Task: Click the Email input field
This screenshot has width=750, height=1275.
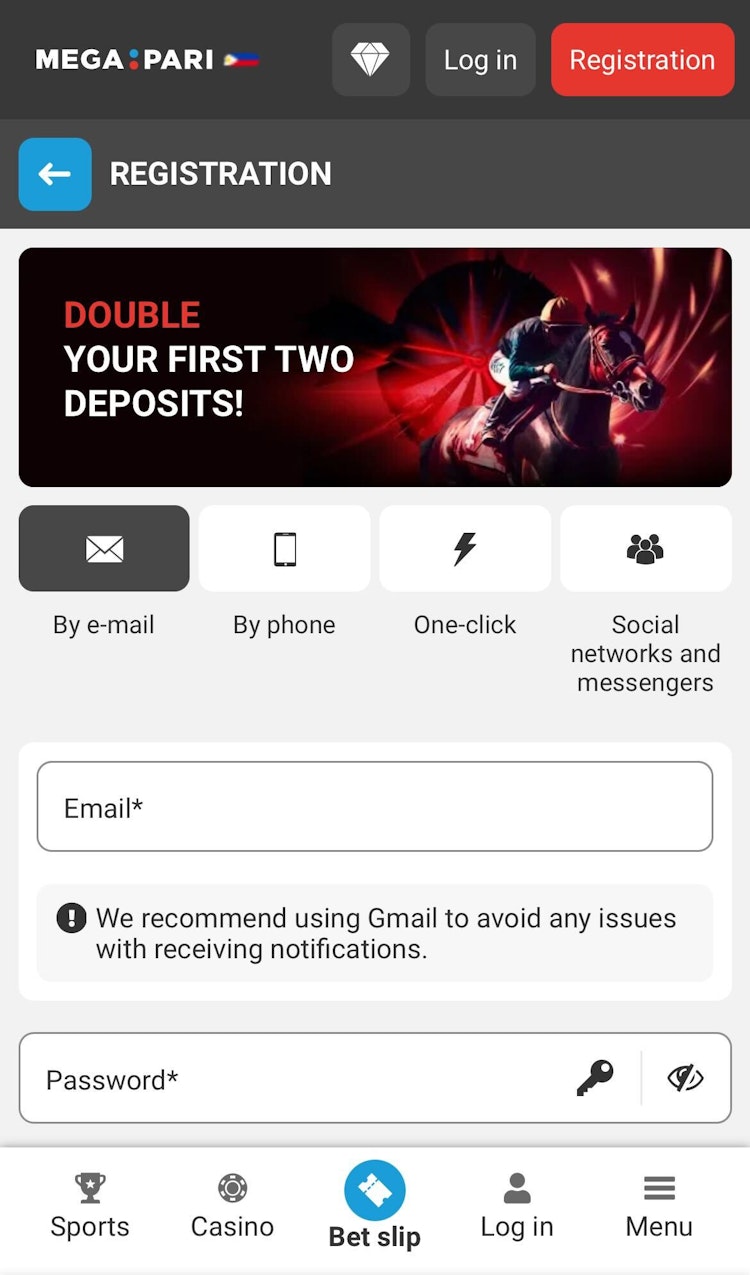Action: tap(375, 806)
